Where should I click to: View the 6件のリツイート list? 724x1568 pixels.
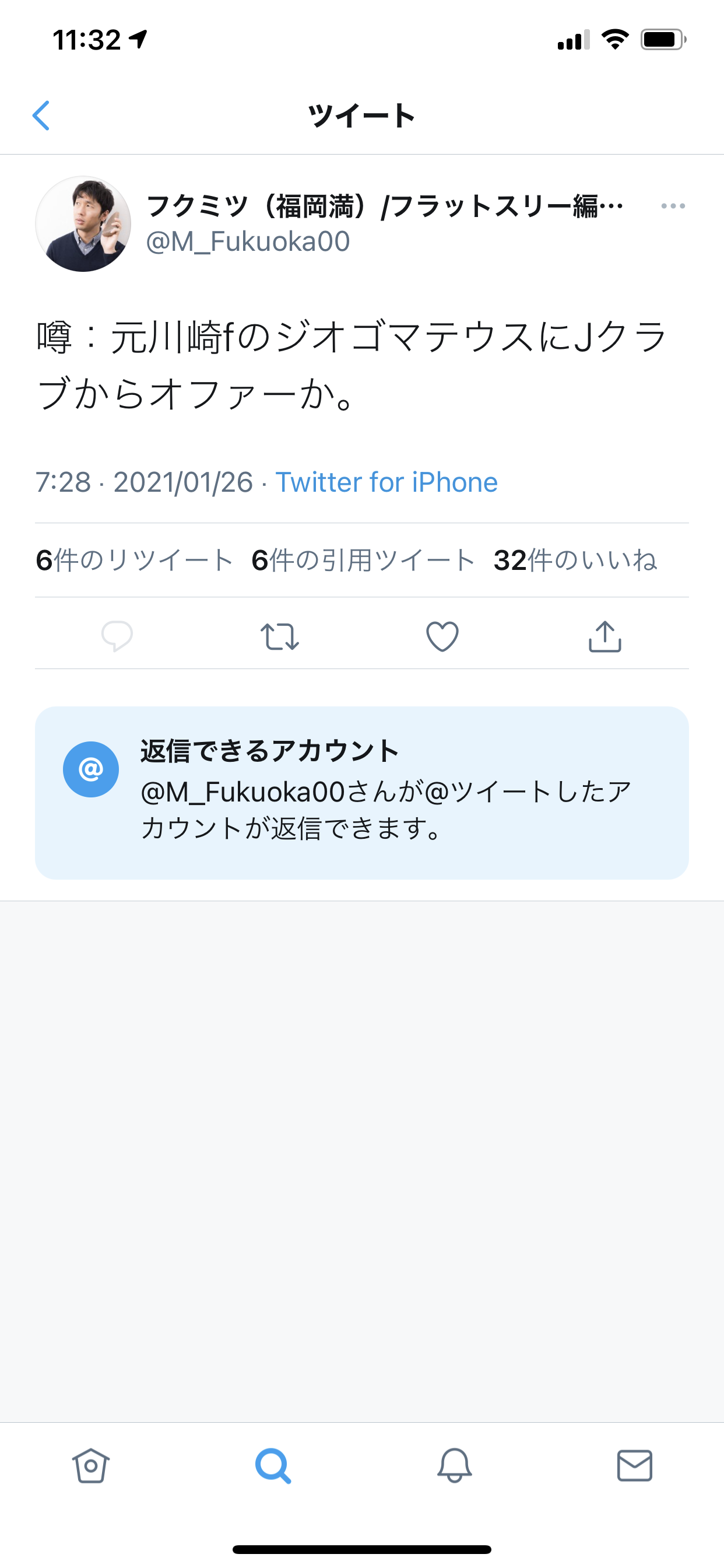135,560
